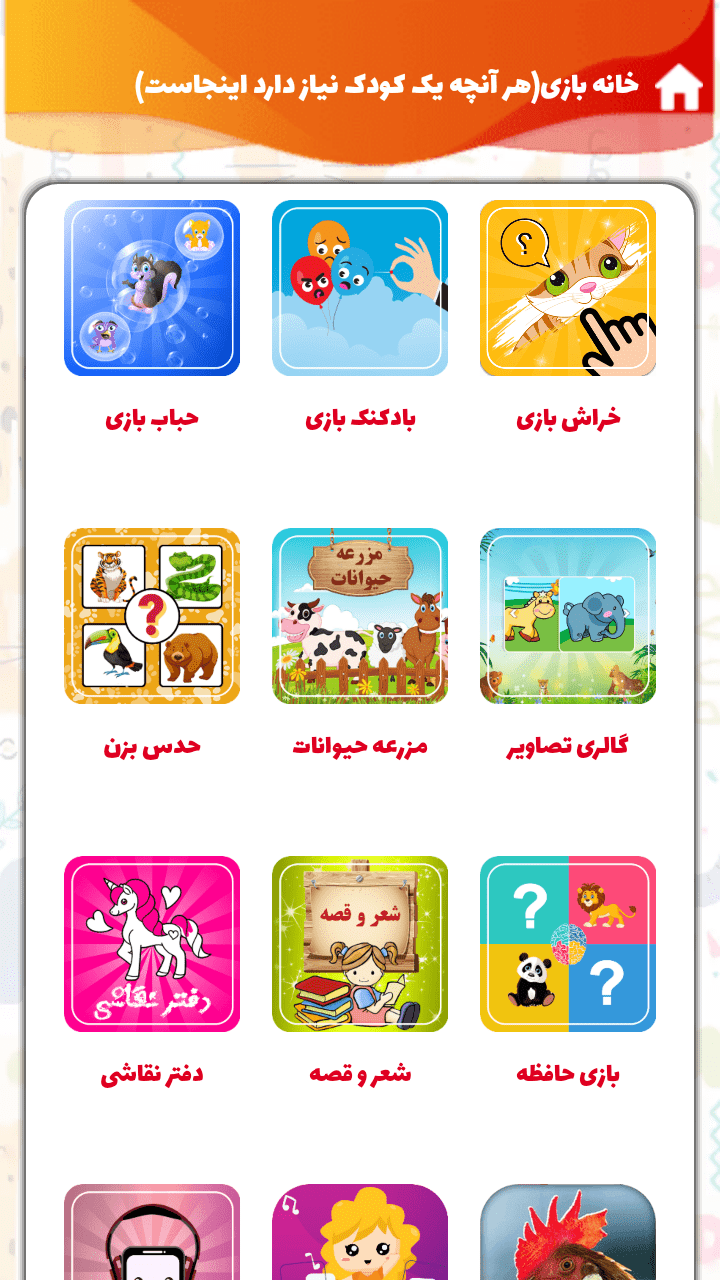The height and width of the screenshot is (1280, 720).
Task: Click the حباب بازی text label
Action: coord(151,420)
